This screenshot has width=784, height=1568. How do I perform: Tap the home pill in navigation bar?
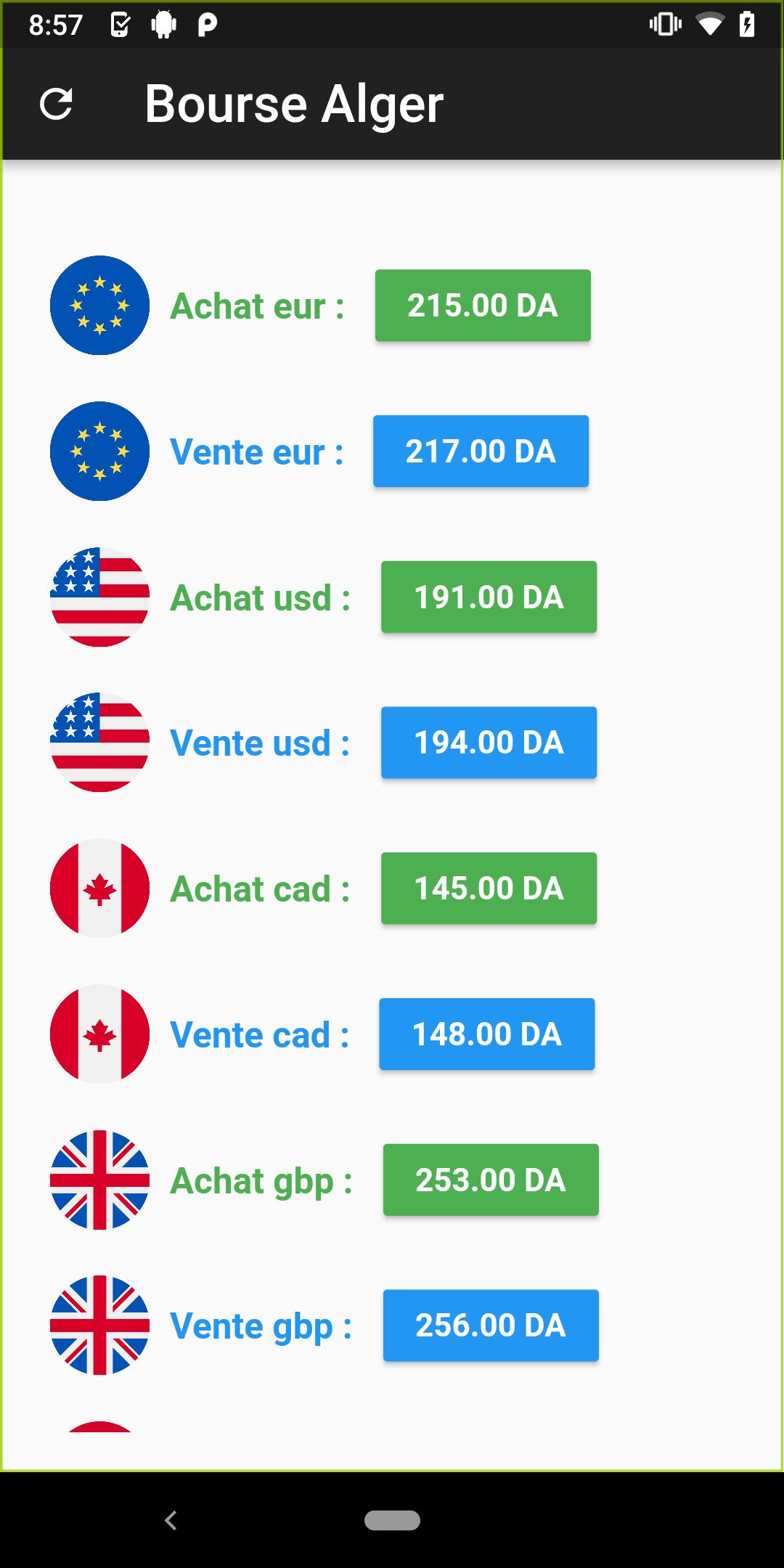pos(392,1520)
